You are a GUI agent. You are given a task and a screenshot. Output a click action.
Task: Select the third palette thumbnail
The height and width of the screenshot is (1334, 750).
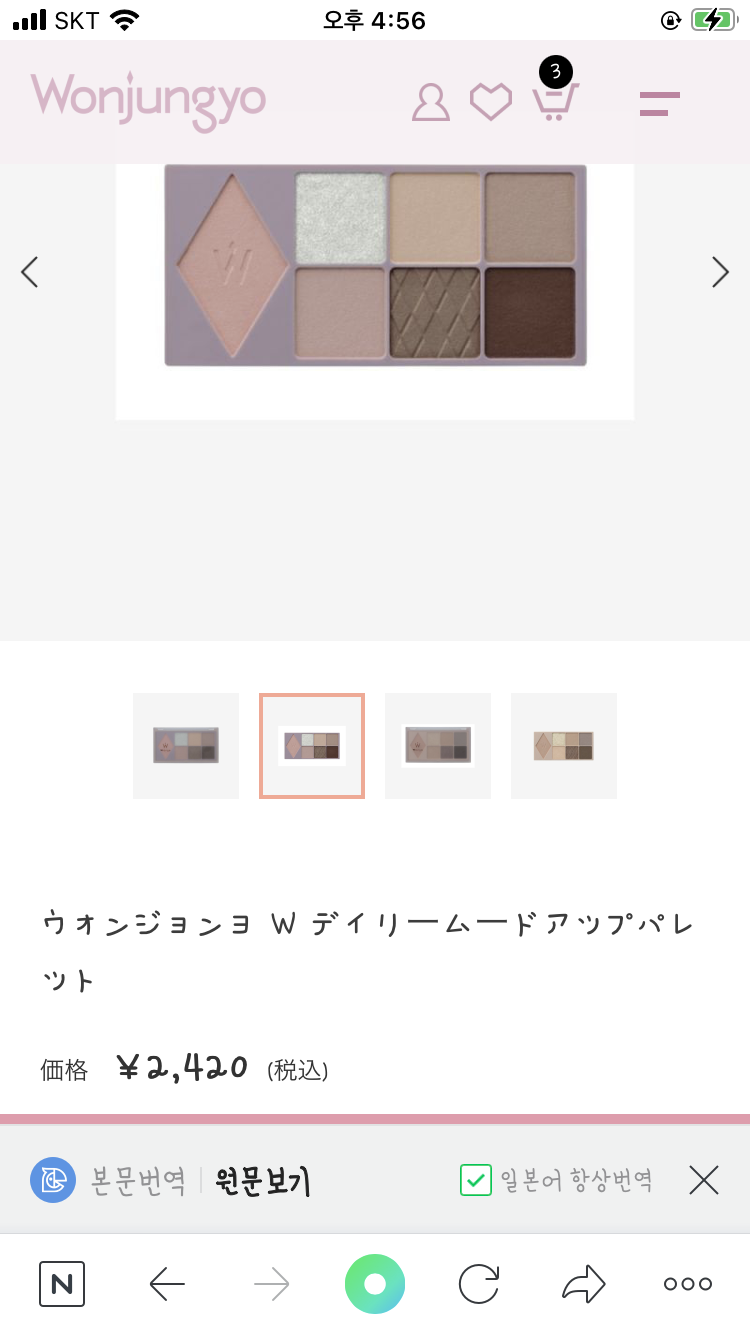[x=438, y=746]
